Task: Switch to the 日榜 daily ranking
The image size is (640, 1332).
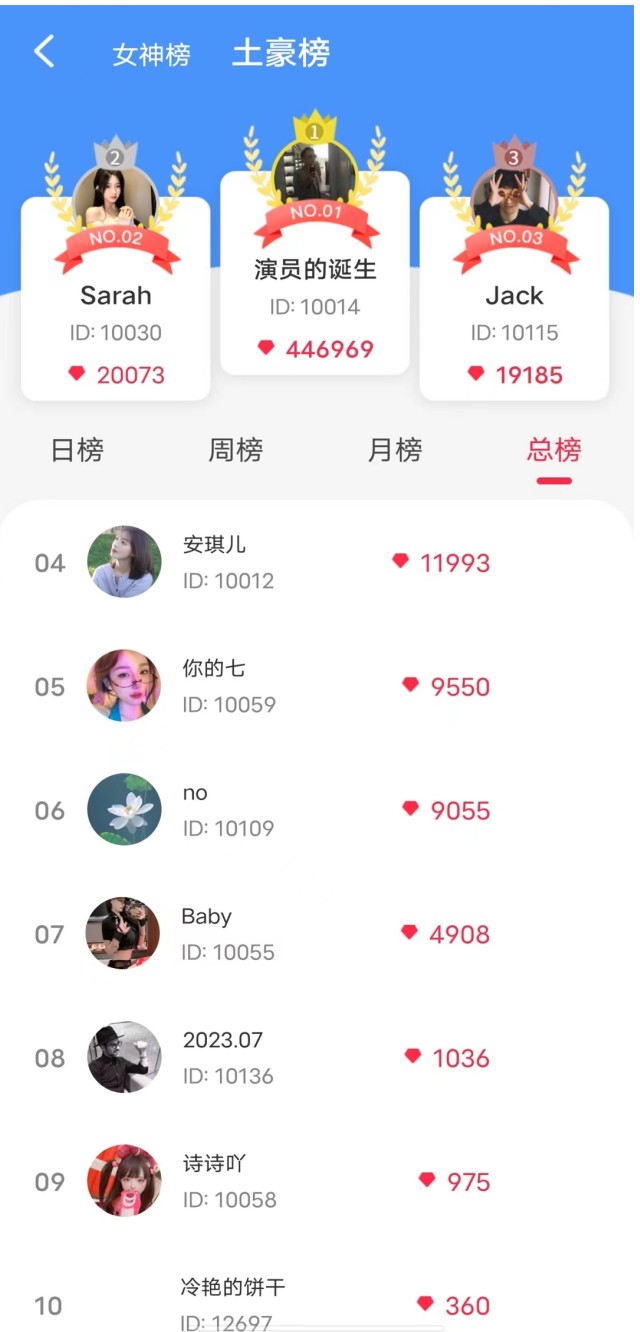Action: click(x=77, y=451)
